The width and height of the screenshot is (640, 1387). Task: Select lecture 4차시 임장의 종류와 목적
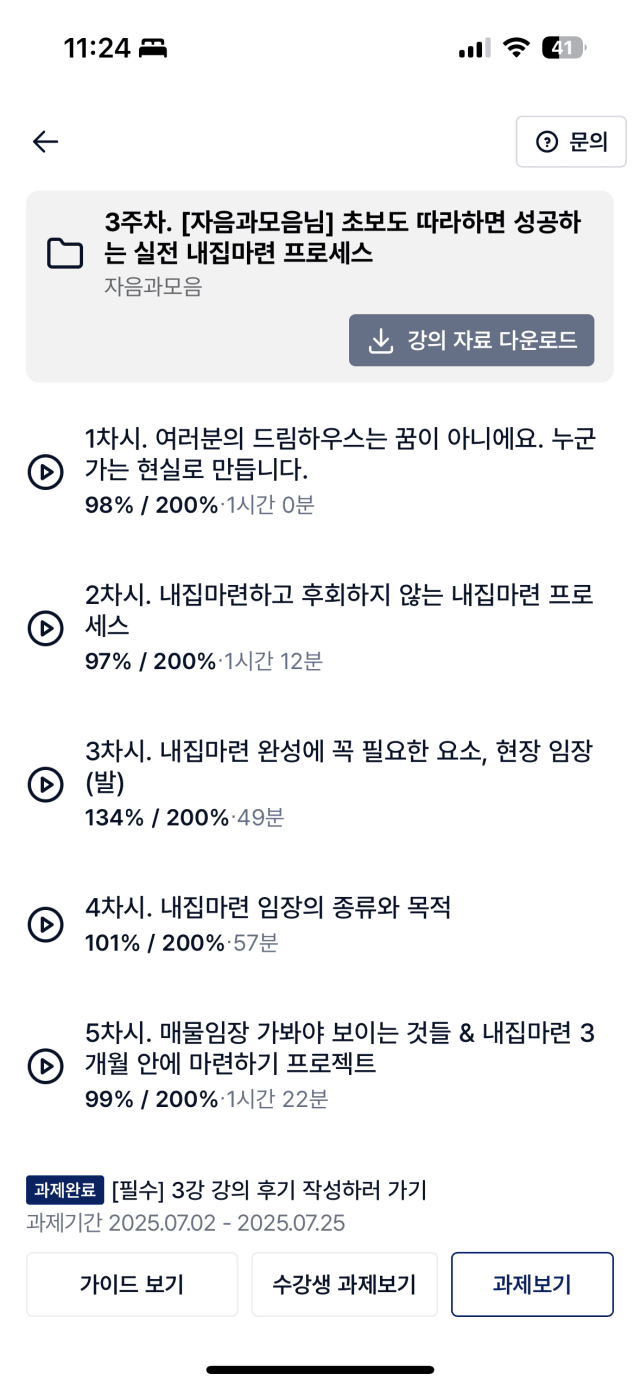(x=320, y=925)
